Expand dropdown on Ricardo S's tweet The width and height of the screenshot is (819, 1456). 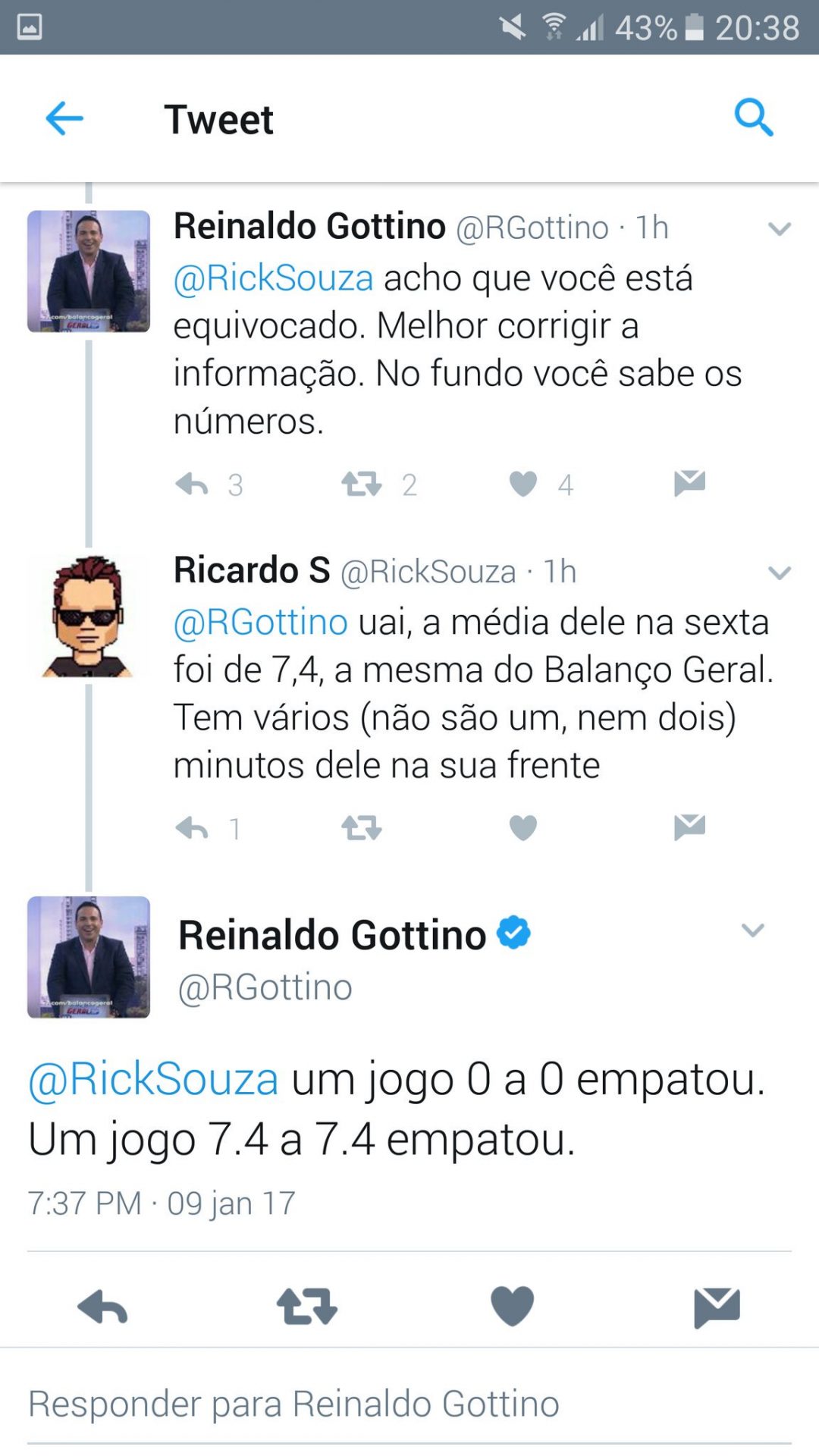pos(779,573)
